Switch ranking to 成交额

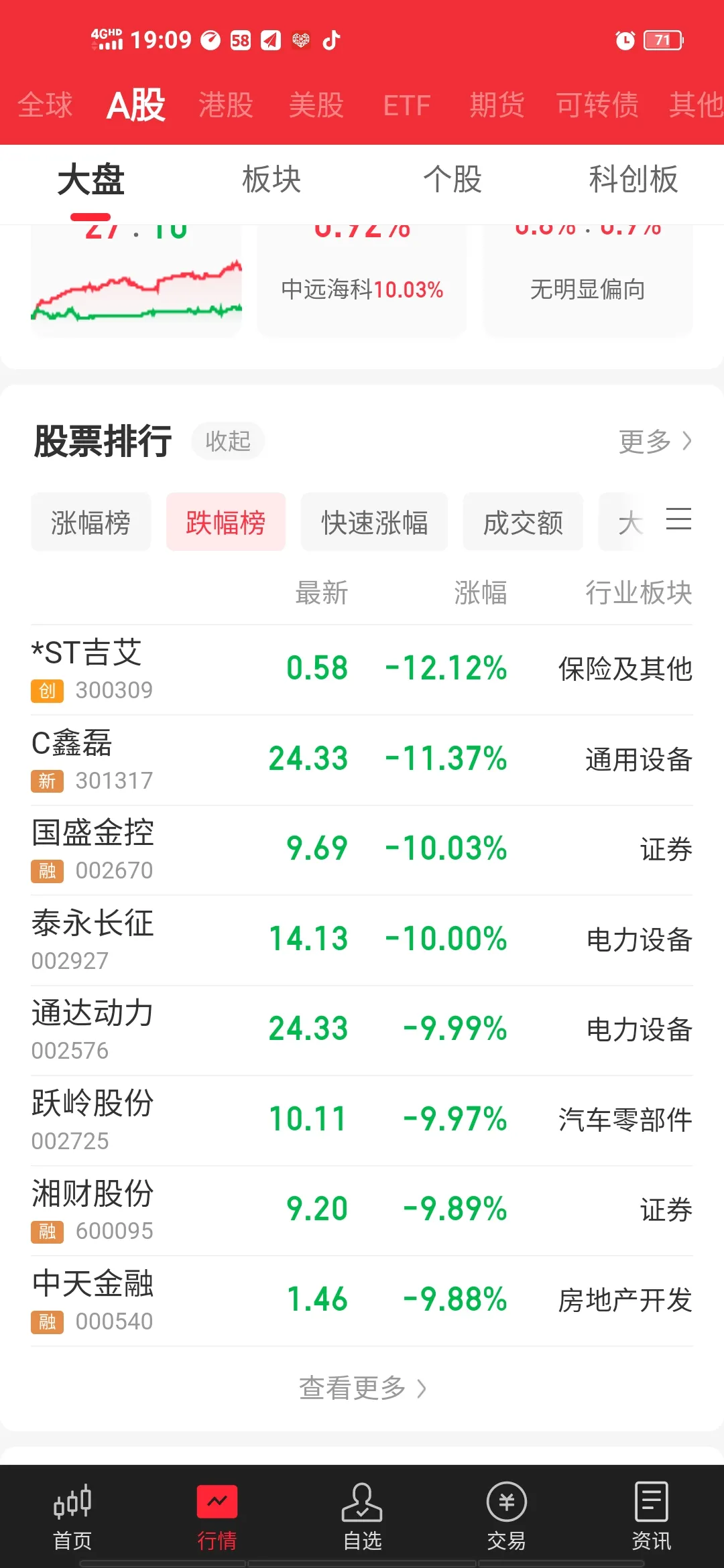(523, 523)
